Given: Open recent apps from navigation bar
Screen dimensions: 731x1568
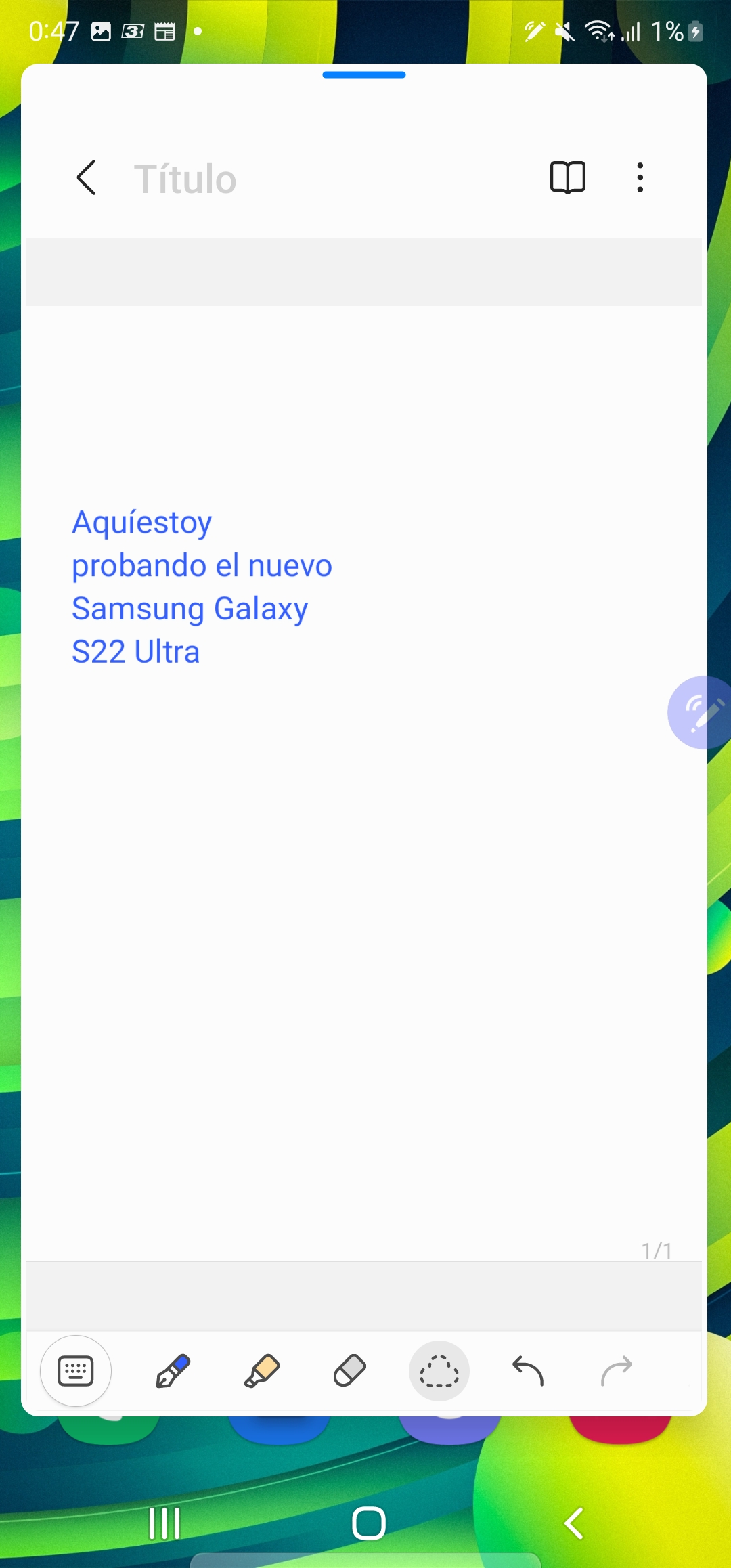Looking at the screenshot, I should click(164, 1523).
